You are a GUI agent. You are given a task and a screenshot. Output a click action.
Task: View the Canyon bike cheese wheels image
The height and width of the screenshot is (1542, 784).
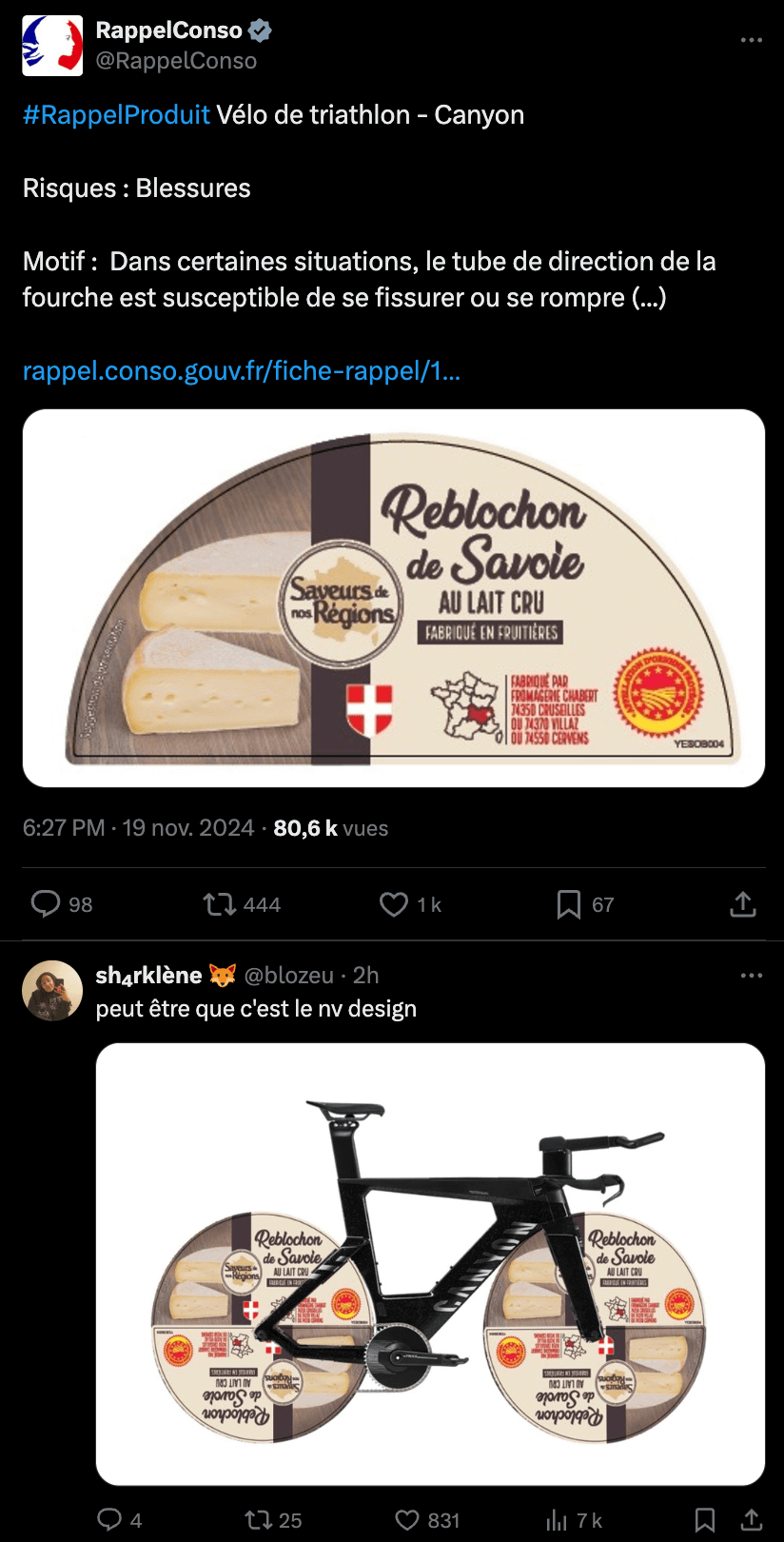pos(430,1264)
